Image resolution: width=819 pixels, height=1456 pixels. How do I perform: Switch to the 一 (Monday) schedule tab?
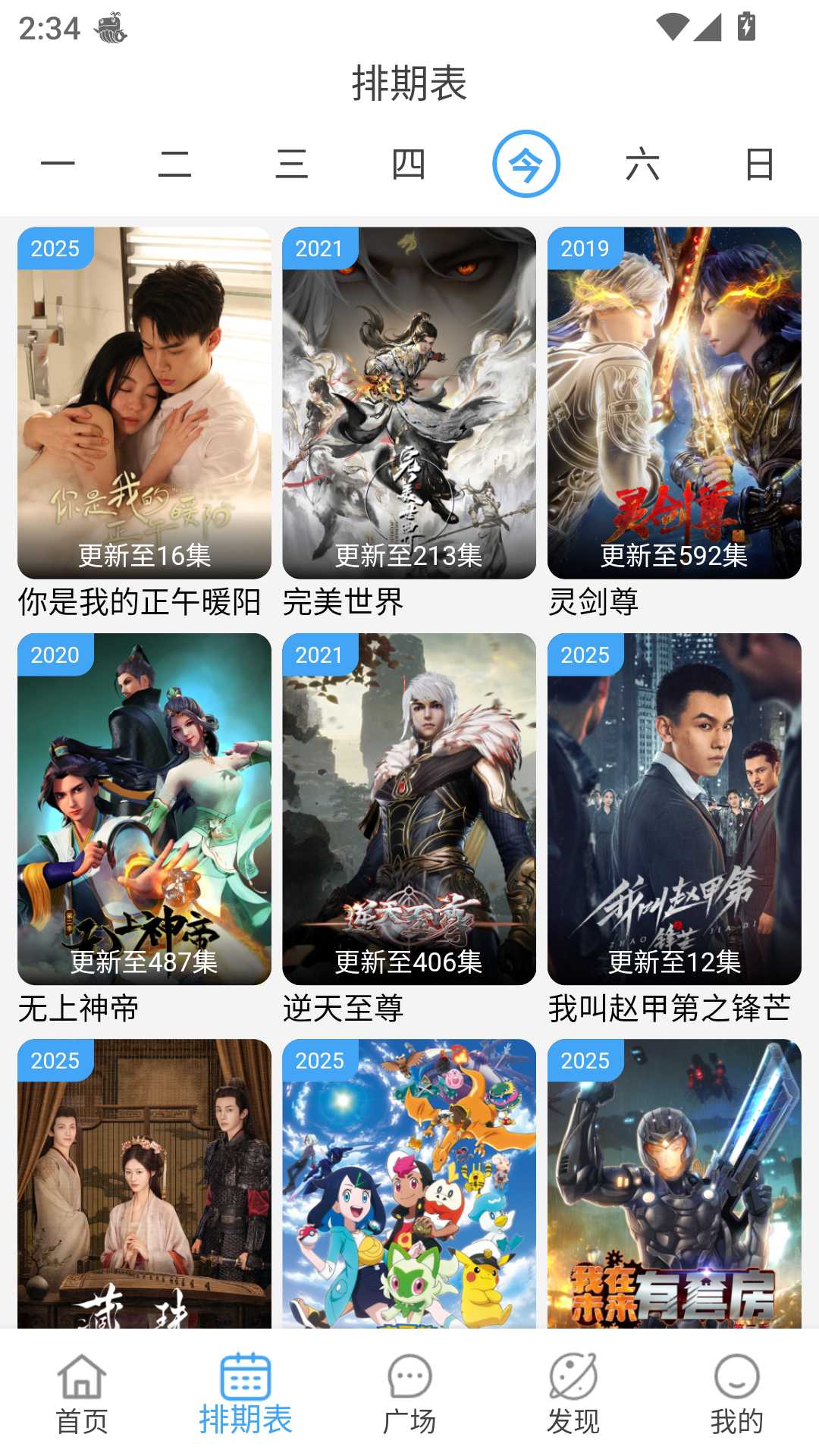tap(58, 164)
